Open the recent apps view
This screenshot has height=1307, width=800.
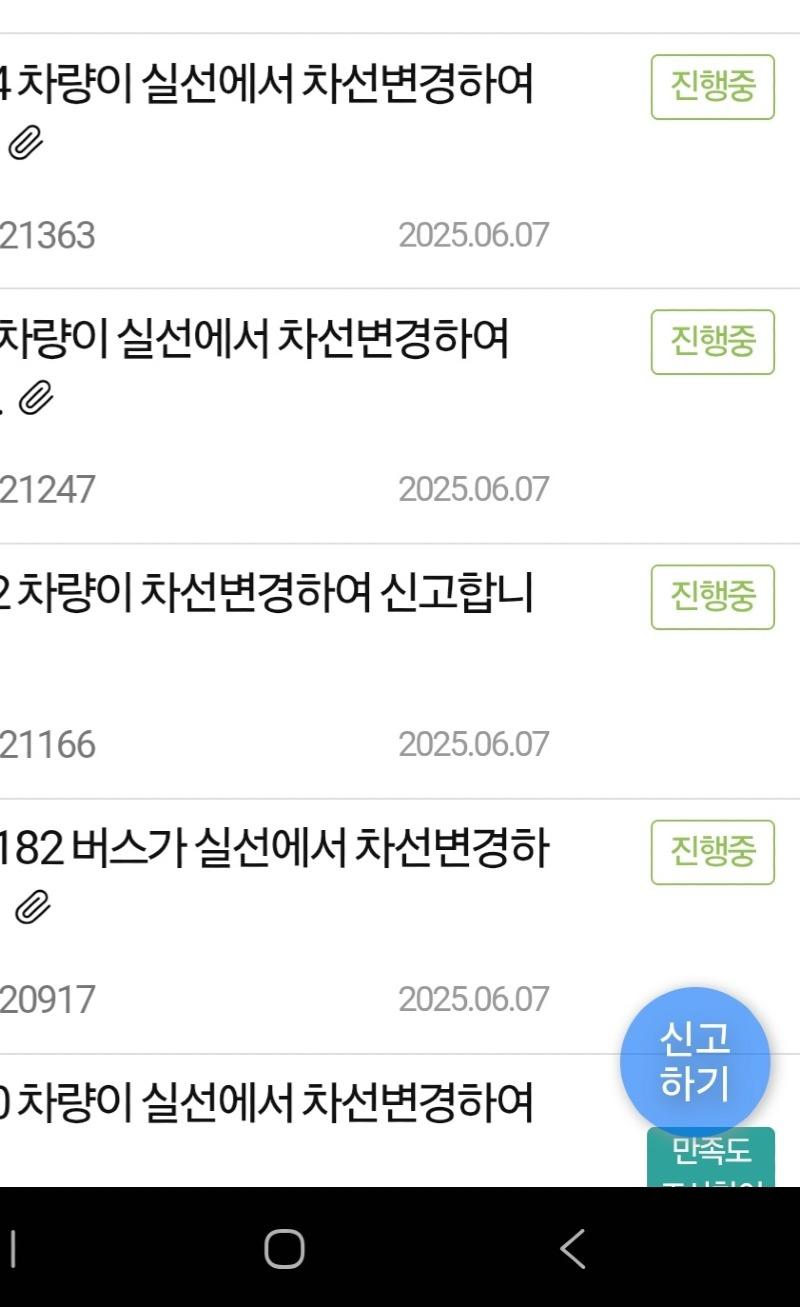click(12, 1249)
